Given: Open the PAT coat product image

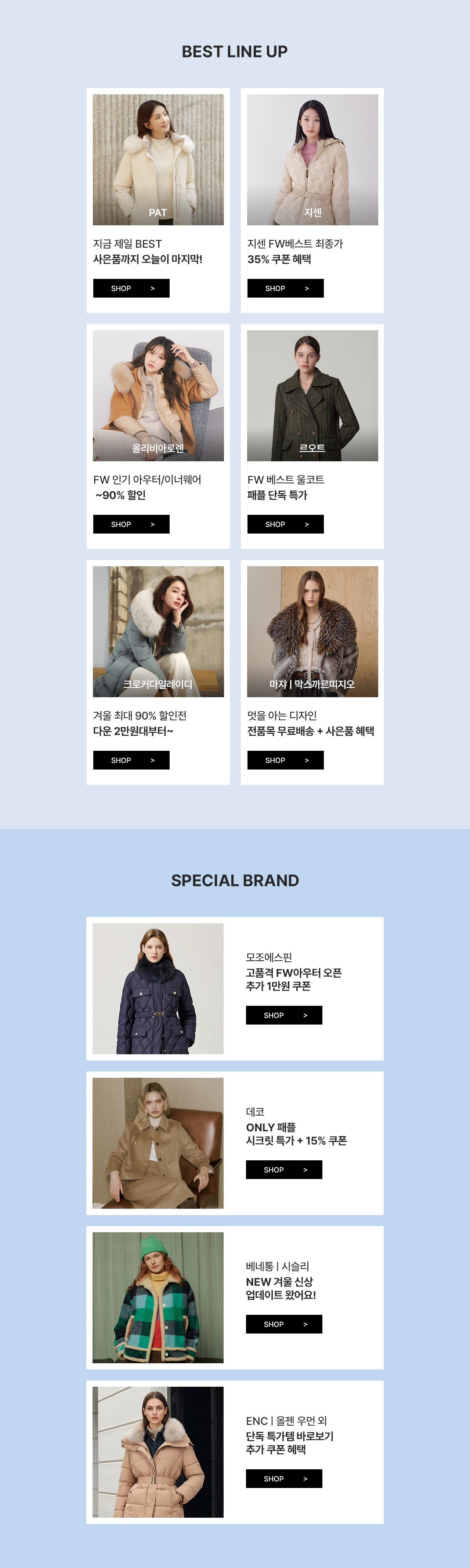Looking at the screenshot, I should tap(158, 160).
